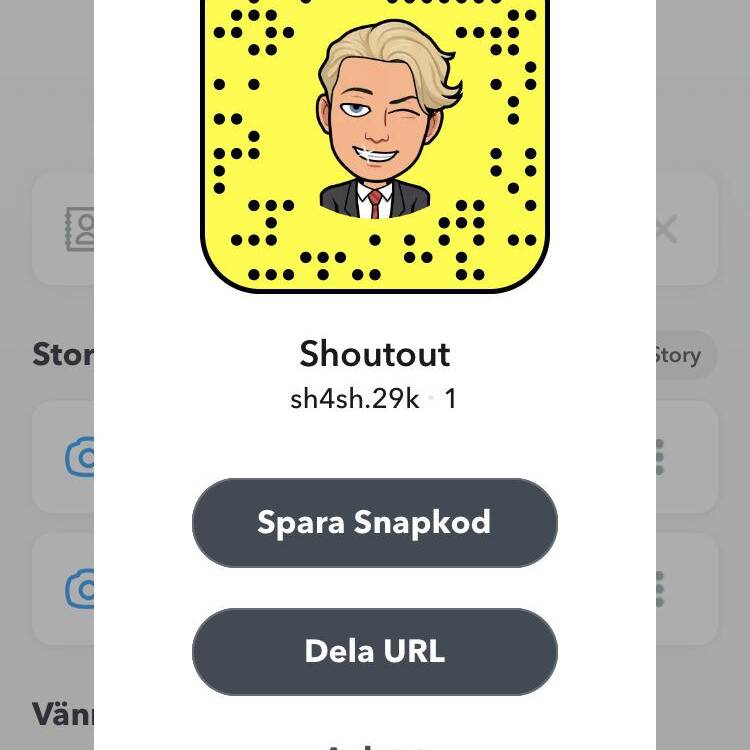Share the profile link with Dela URL
The image size is (750, 750).
[374, 652]
